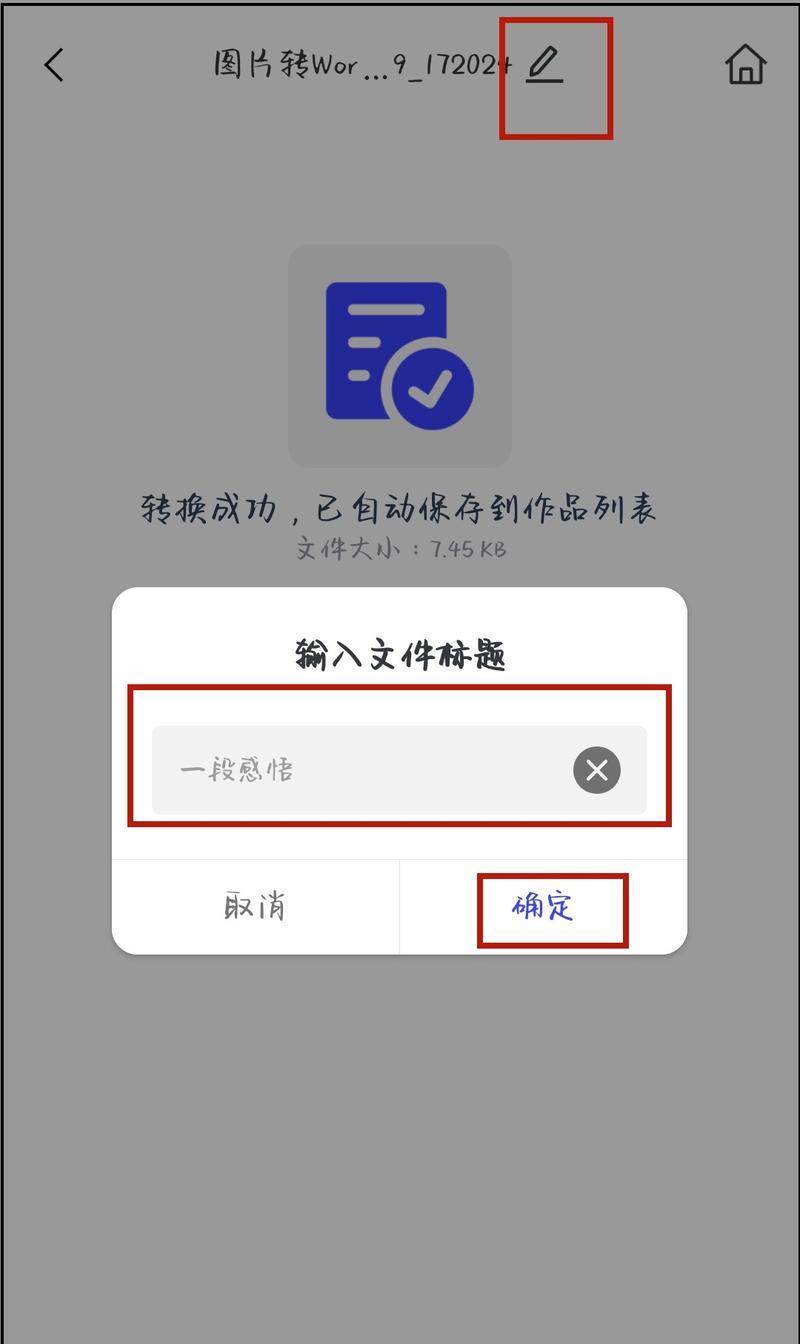Screen dimensions: 800x1344
Task: Clear the file title text field
Action: 597,770
